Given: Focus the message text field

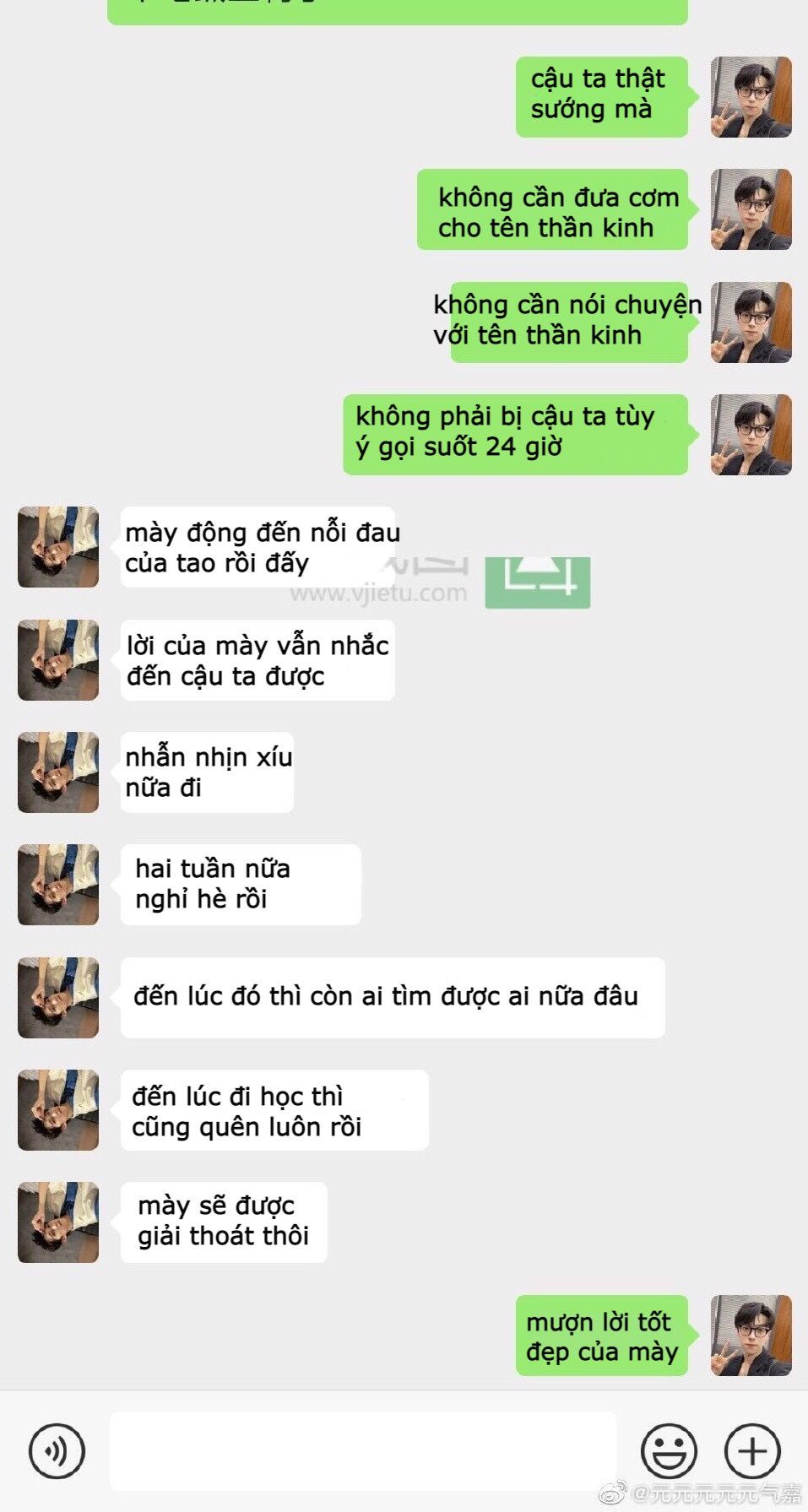Looking at the screenshot, I should point(363,1451).
